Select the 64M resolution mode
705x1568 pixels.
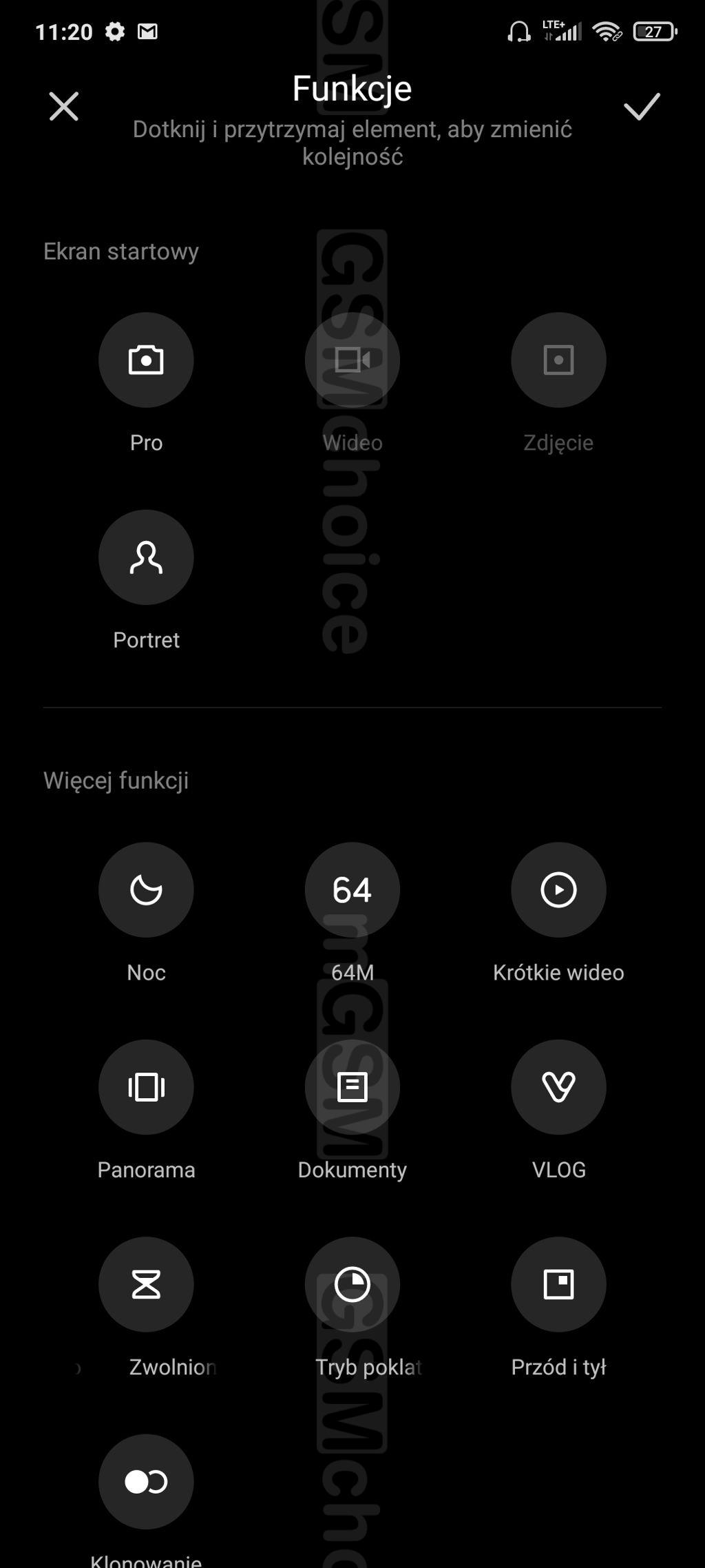(352, 890)
